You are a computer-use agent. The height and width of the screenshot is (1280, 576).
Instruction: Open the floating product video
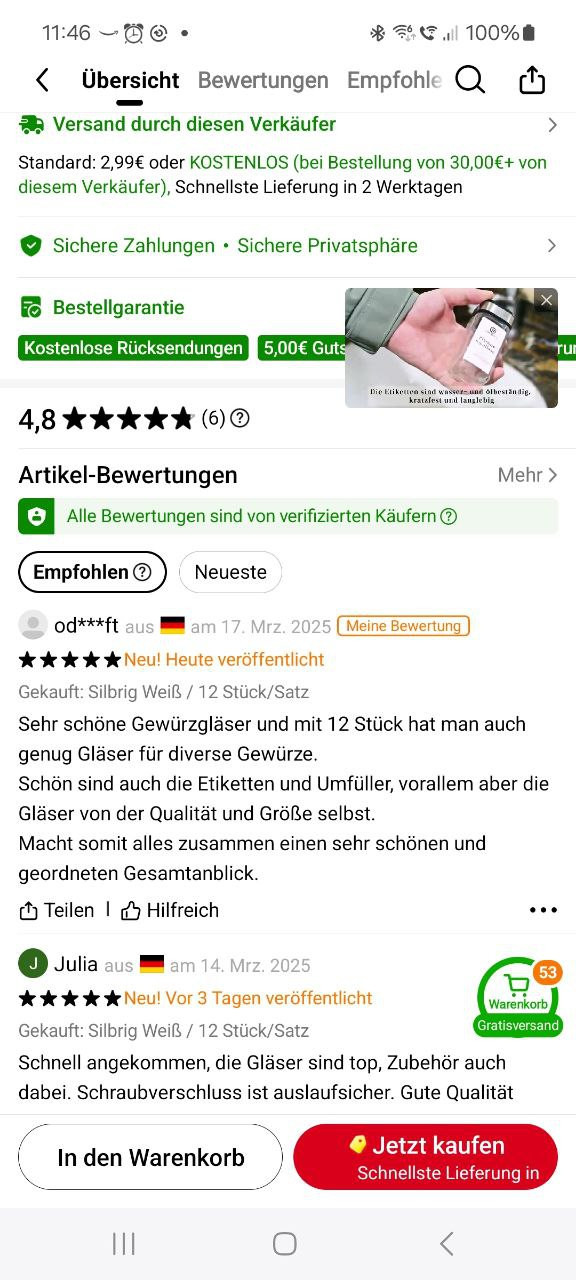click(452, 348)
